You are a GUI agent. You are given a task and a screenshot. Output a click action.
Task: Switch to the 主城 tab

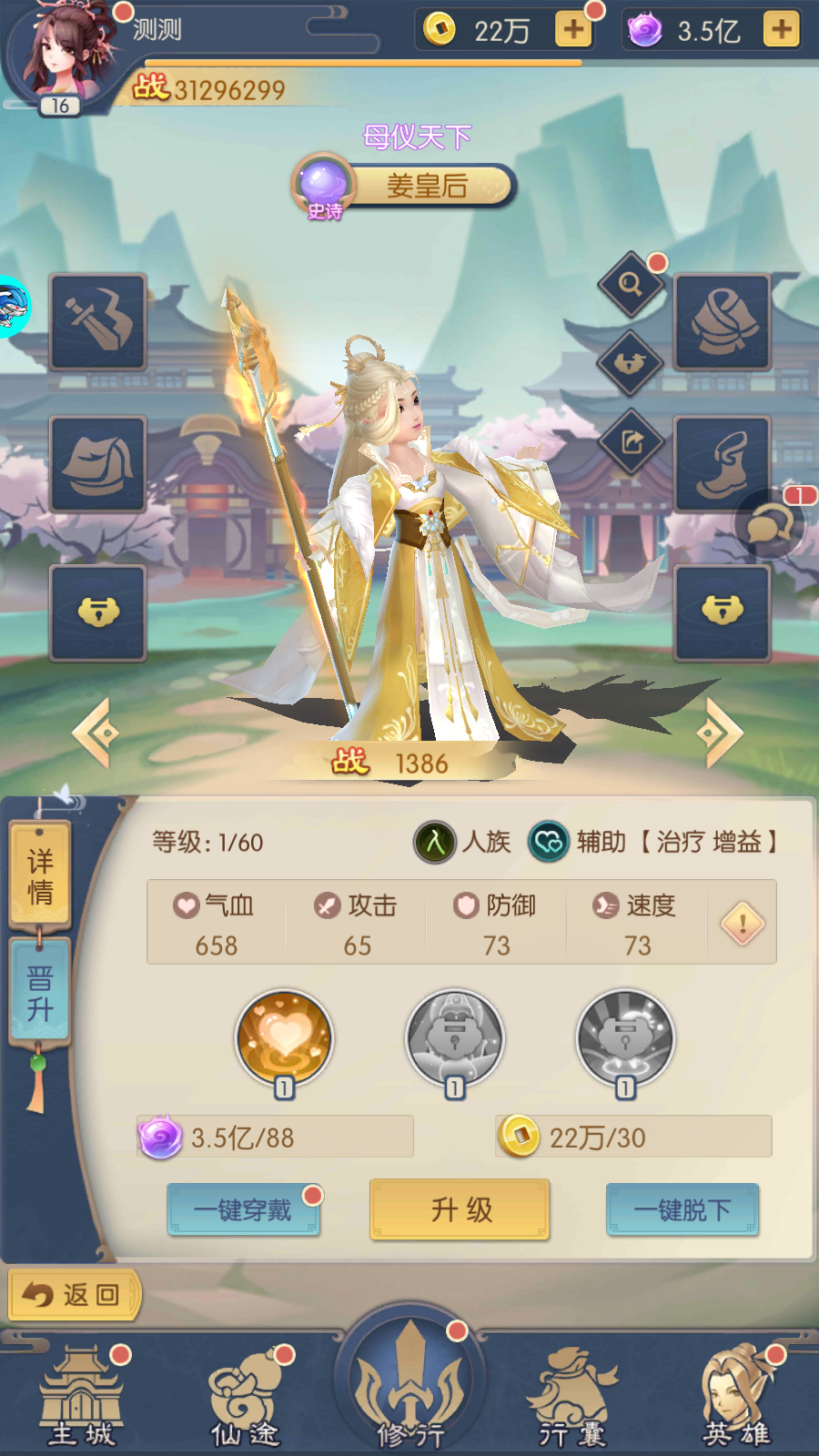click(x=82, y=1397)
